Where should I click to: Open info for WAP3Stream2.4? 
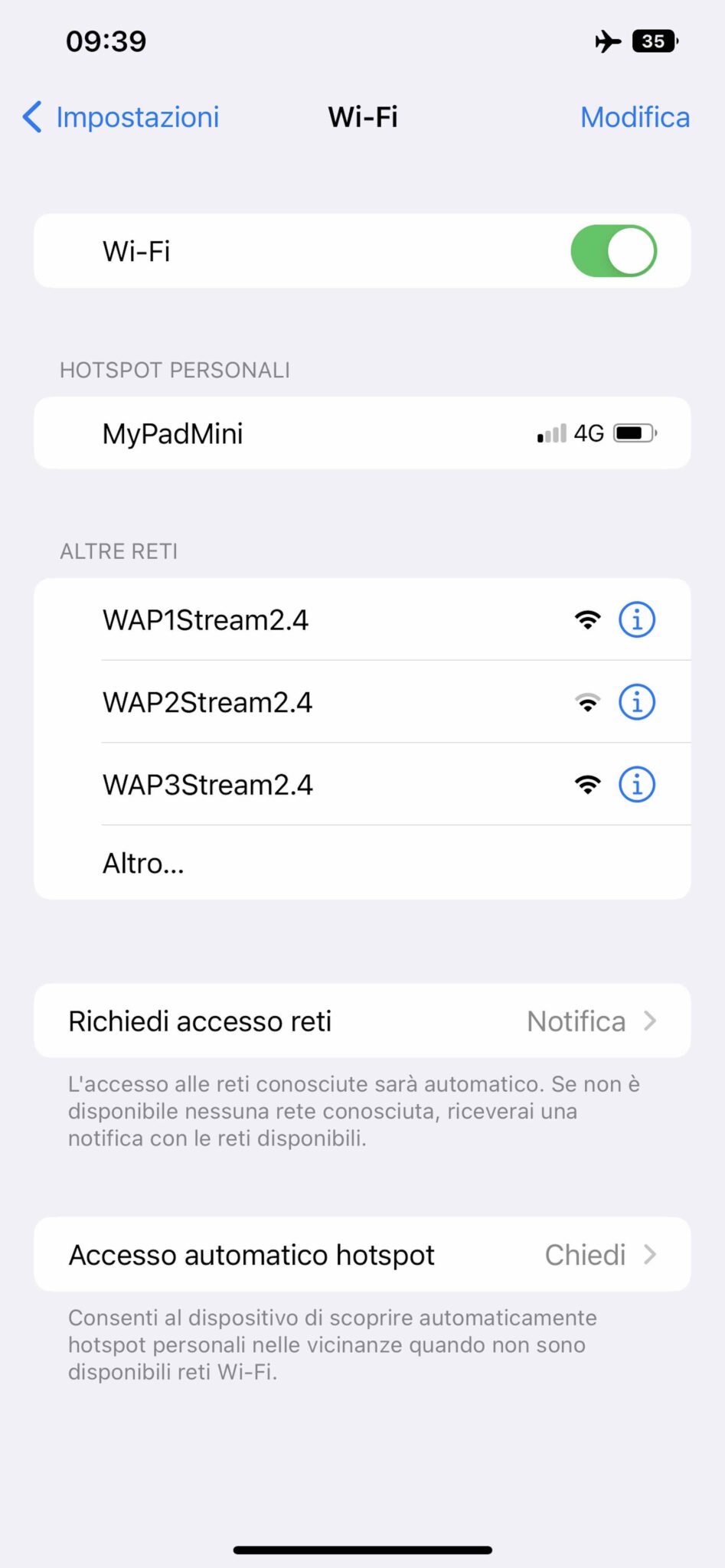pos(636,785)
